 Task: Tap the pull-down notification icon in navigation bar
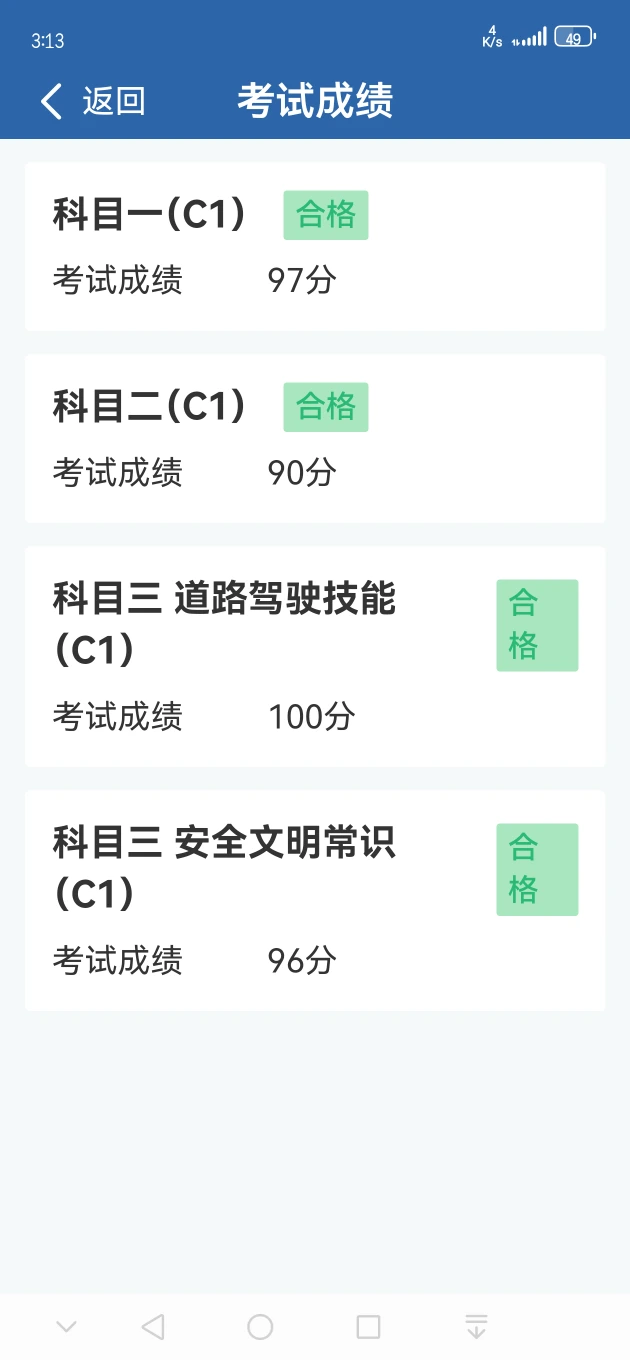tap(476, 1327)
